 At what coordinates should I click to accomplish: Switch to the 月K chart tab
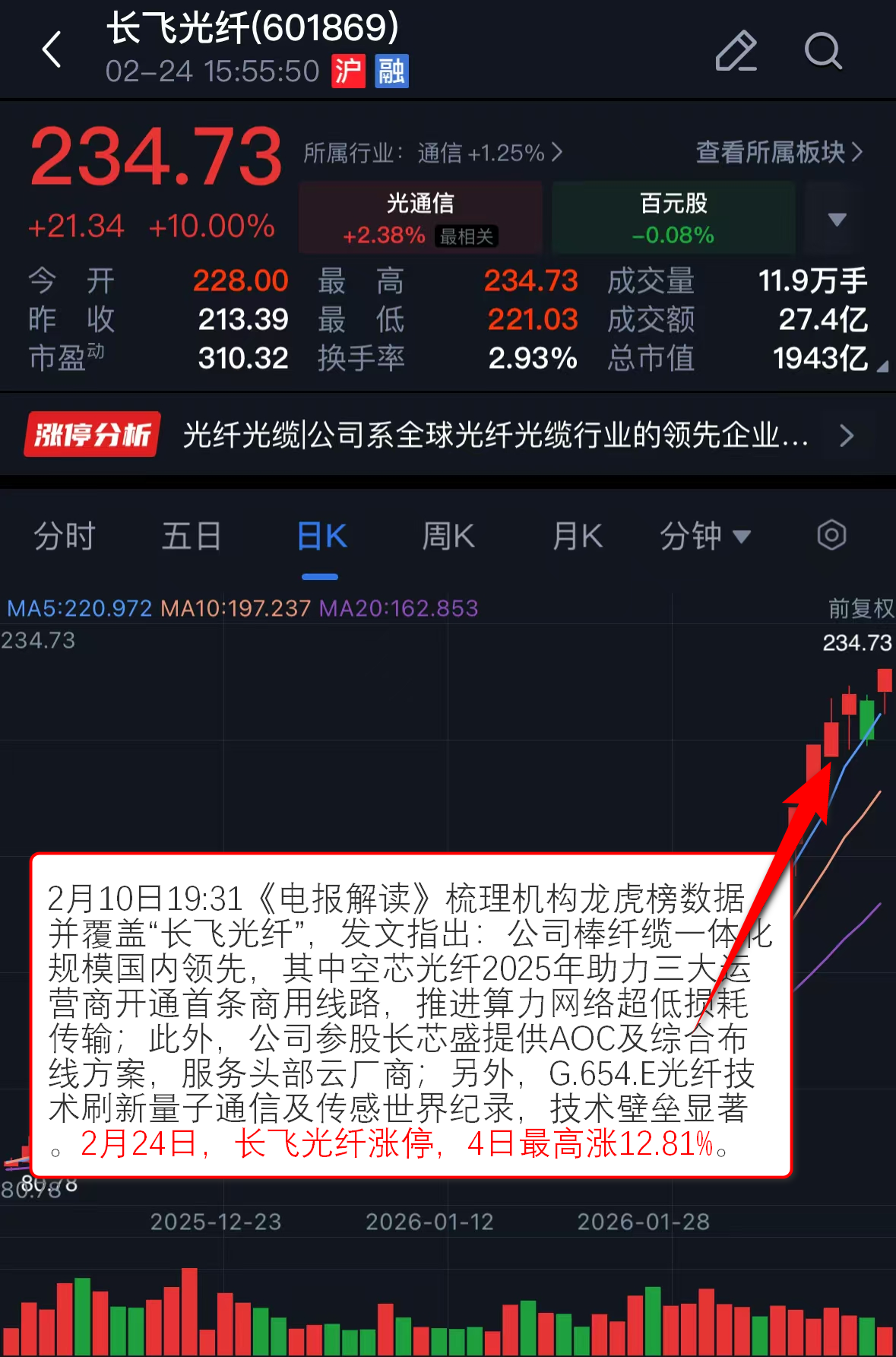(577, 537)
